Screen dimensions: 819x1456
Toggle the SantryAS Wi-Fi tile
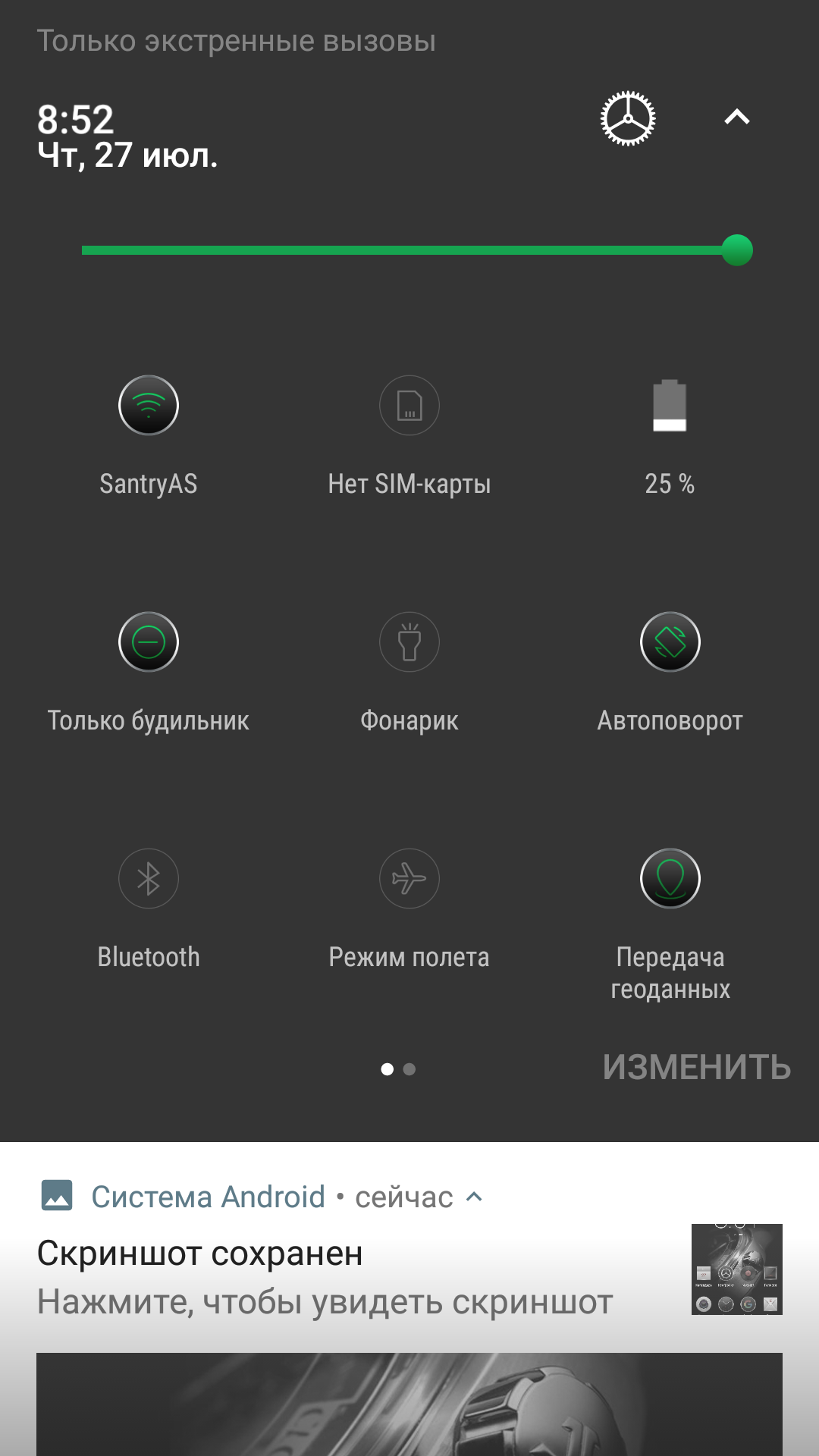(x=149, y=406)
